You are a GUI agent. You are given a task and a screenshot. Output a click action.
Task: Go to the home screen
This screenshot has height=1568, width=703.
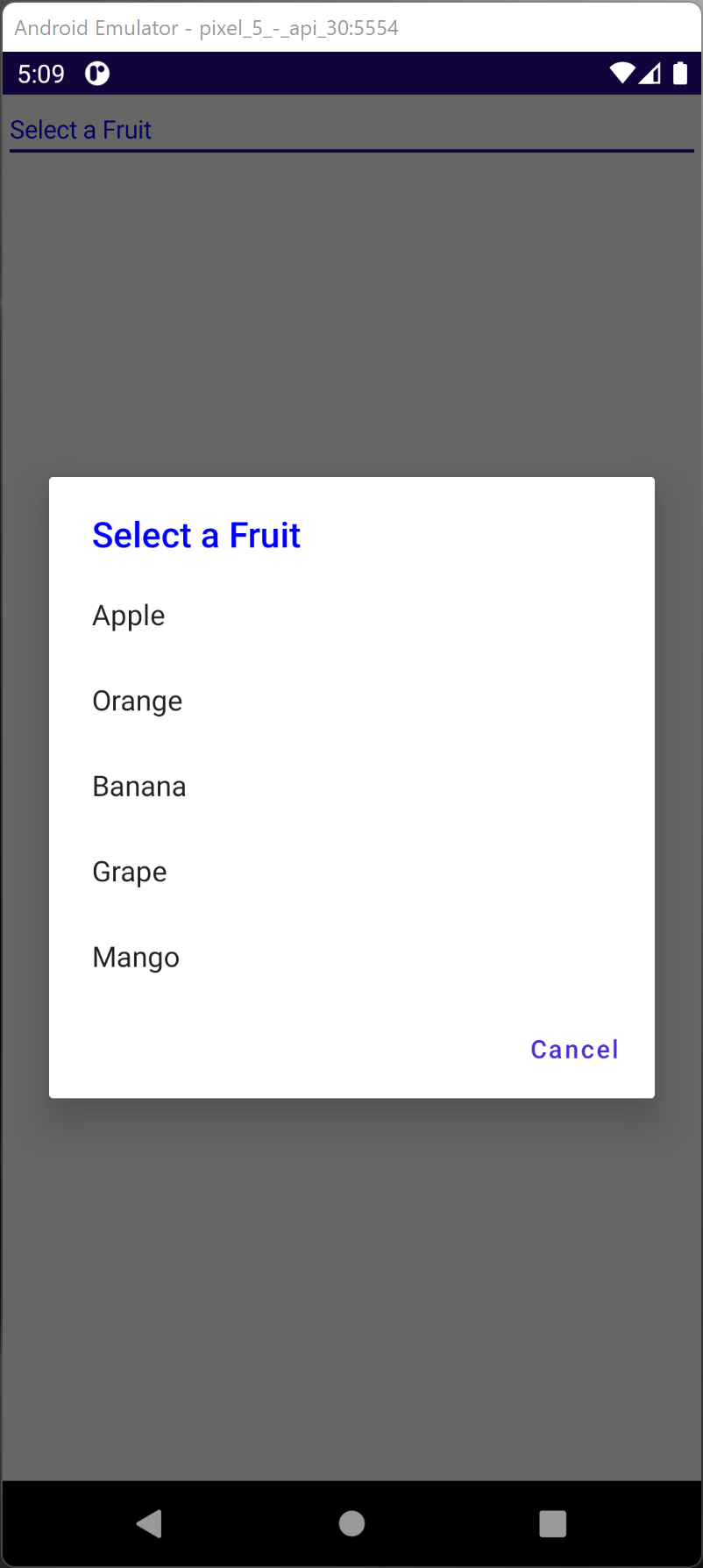pos(351,1523)
